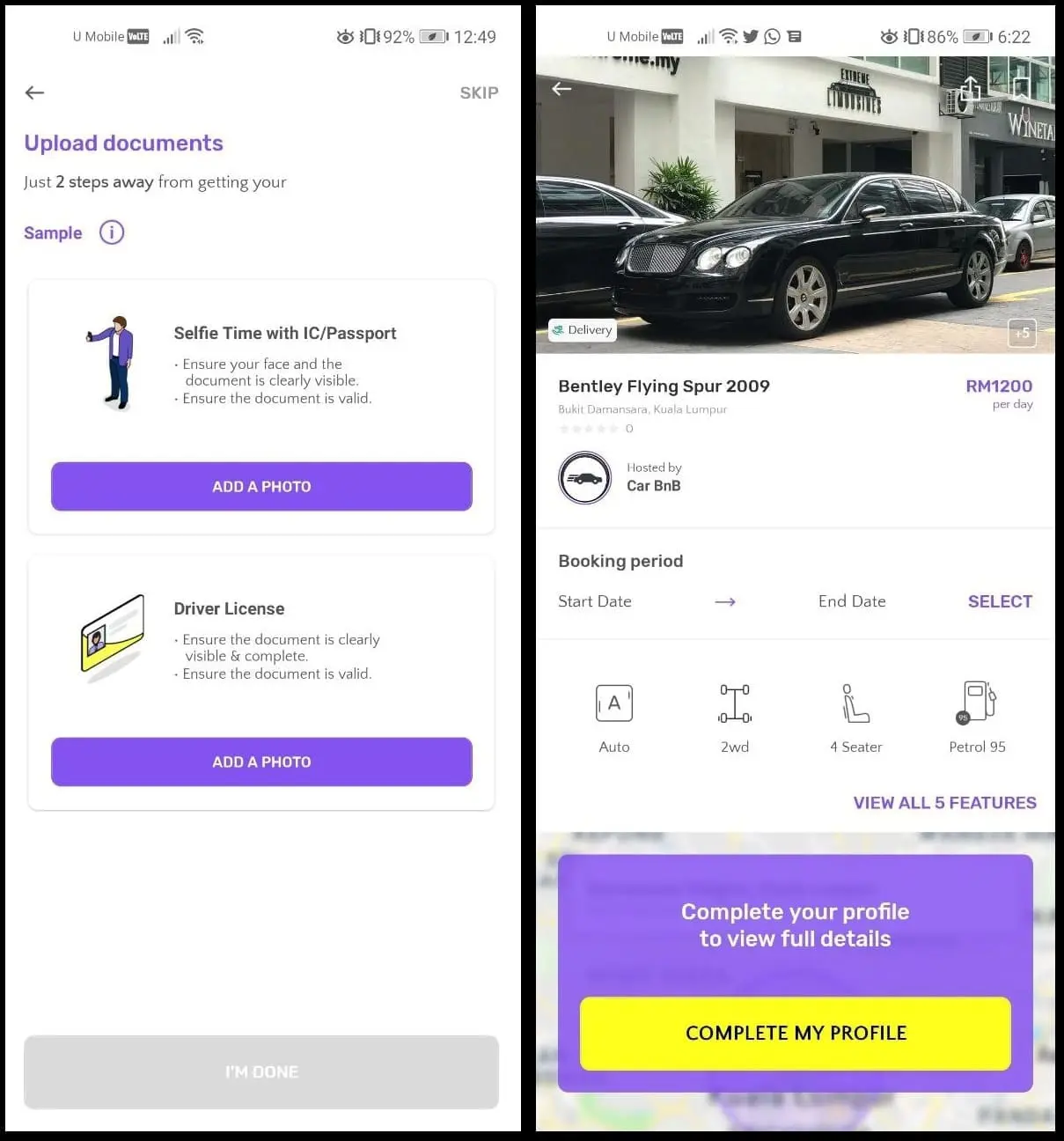Tap ADD A PHOTO for Driver License
Viewport: 1064px width, 1141px height.
(x=261, y=762)
